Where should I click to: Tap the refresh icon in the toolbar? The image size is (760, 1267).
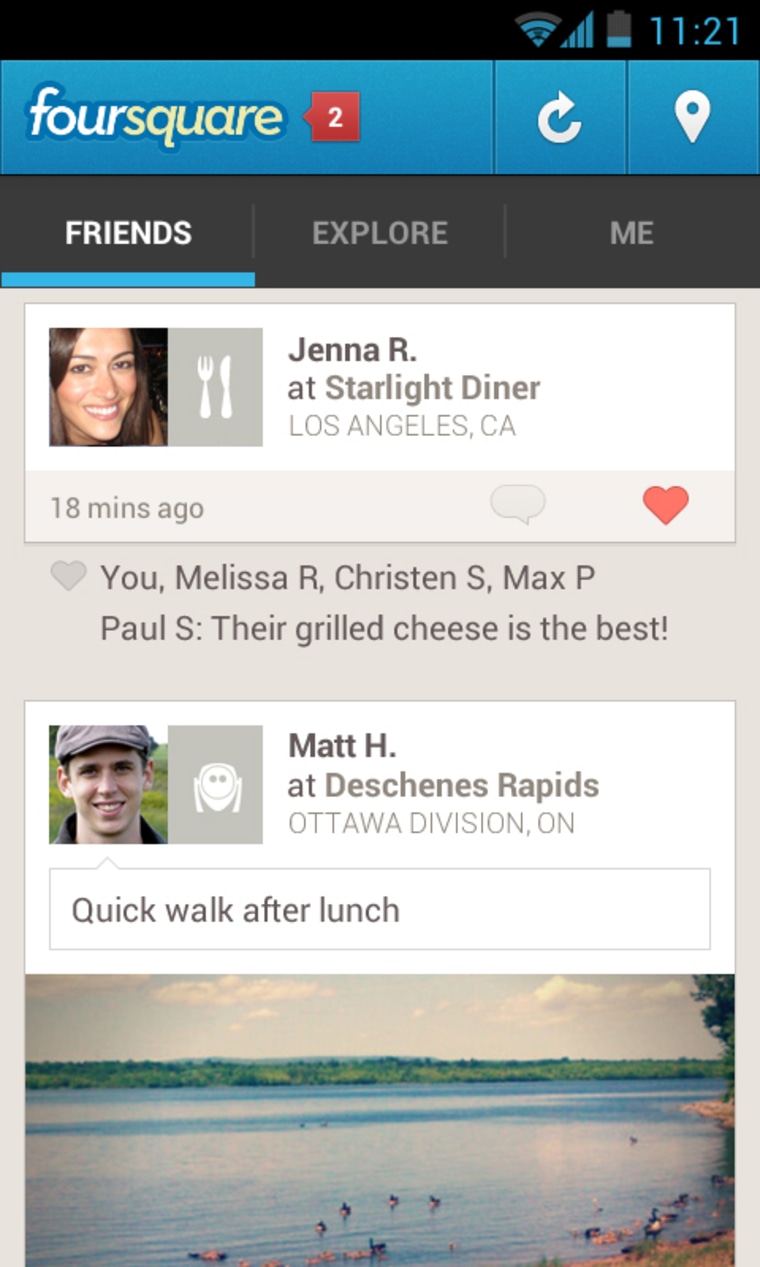(x=559, y=117)
